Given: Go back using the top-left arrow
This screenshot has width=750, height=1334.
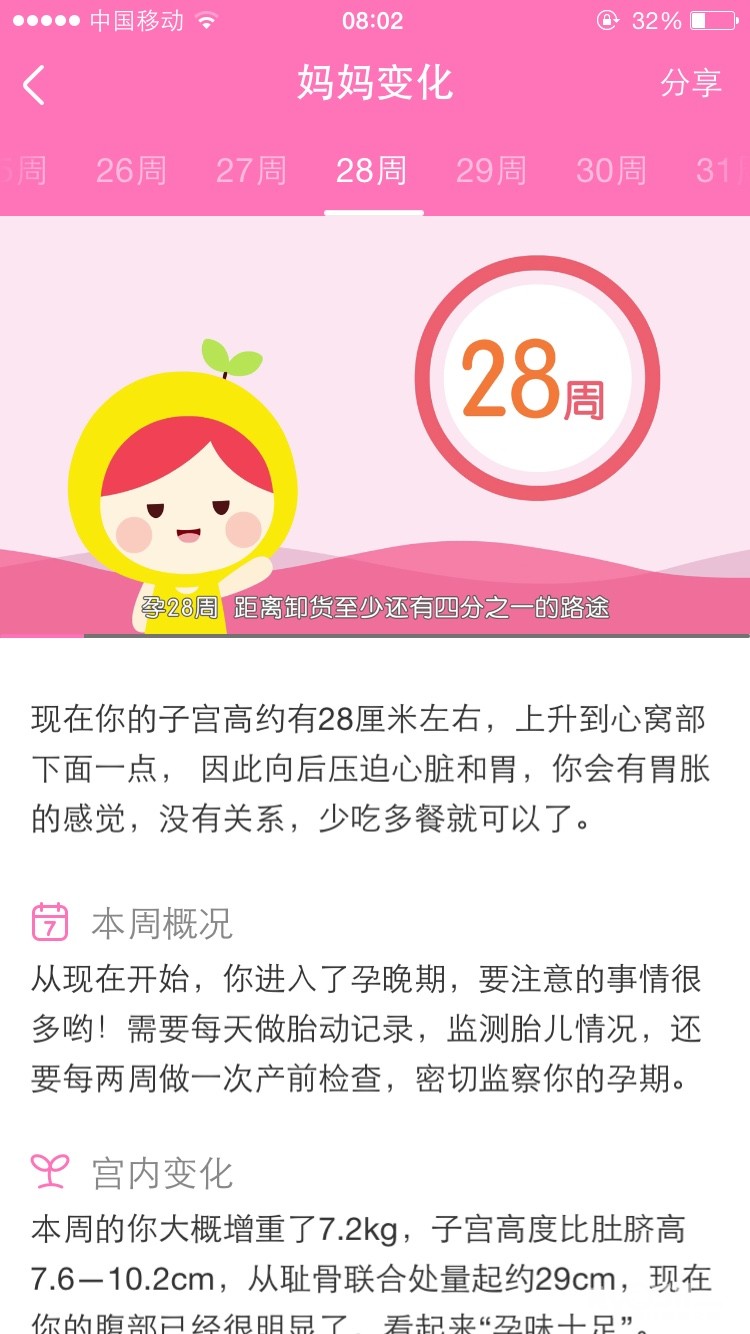Looking at the screenshot, I should point(35,85).
